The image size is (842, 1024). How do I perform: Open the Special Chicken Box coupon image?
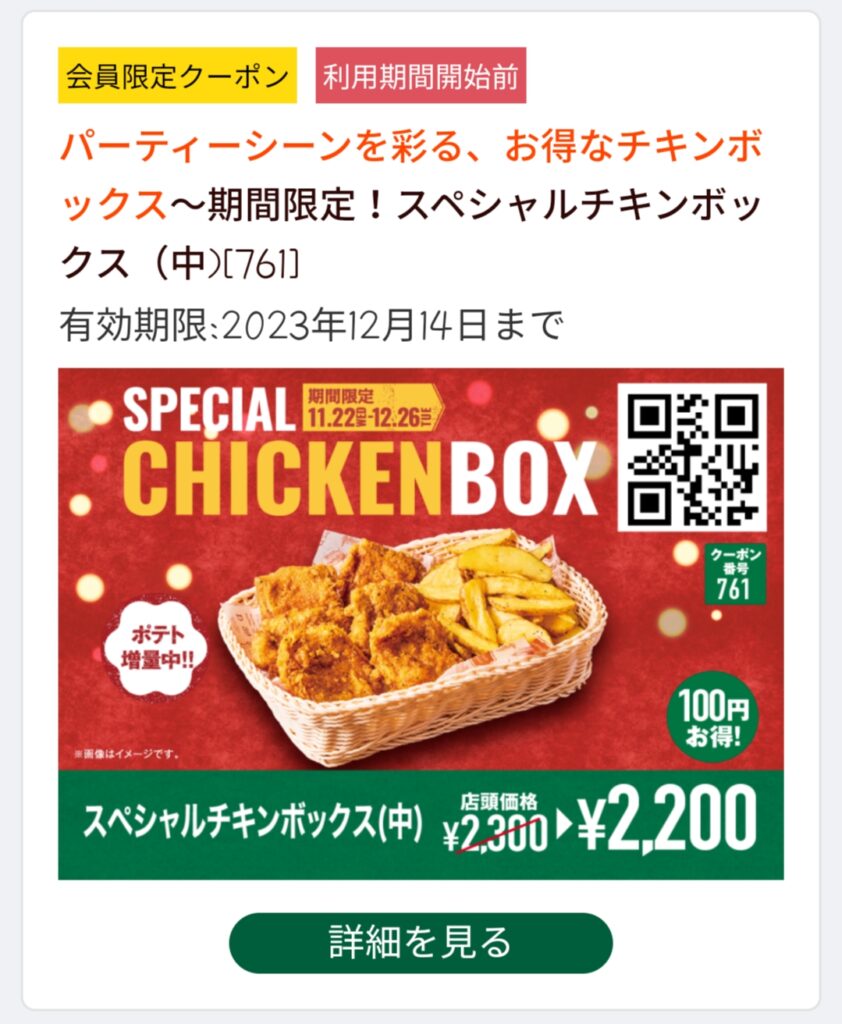click(x=420, y=623)
